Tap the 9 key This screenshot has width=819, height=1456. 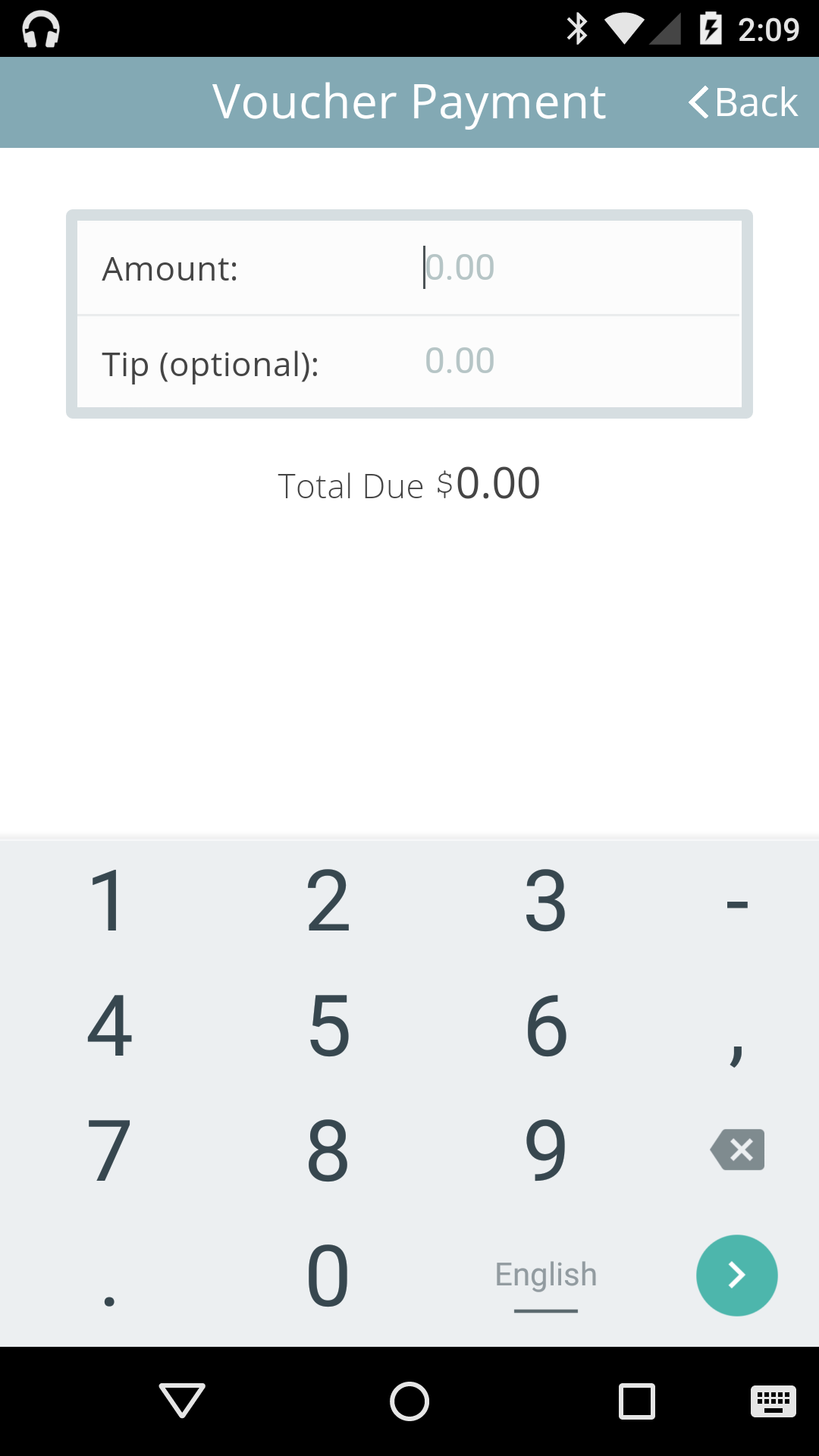click(546, 1150)
